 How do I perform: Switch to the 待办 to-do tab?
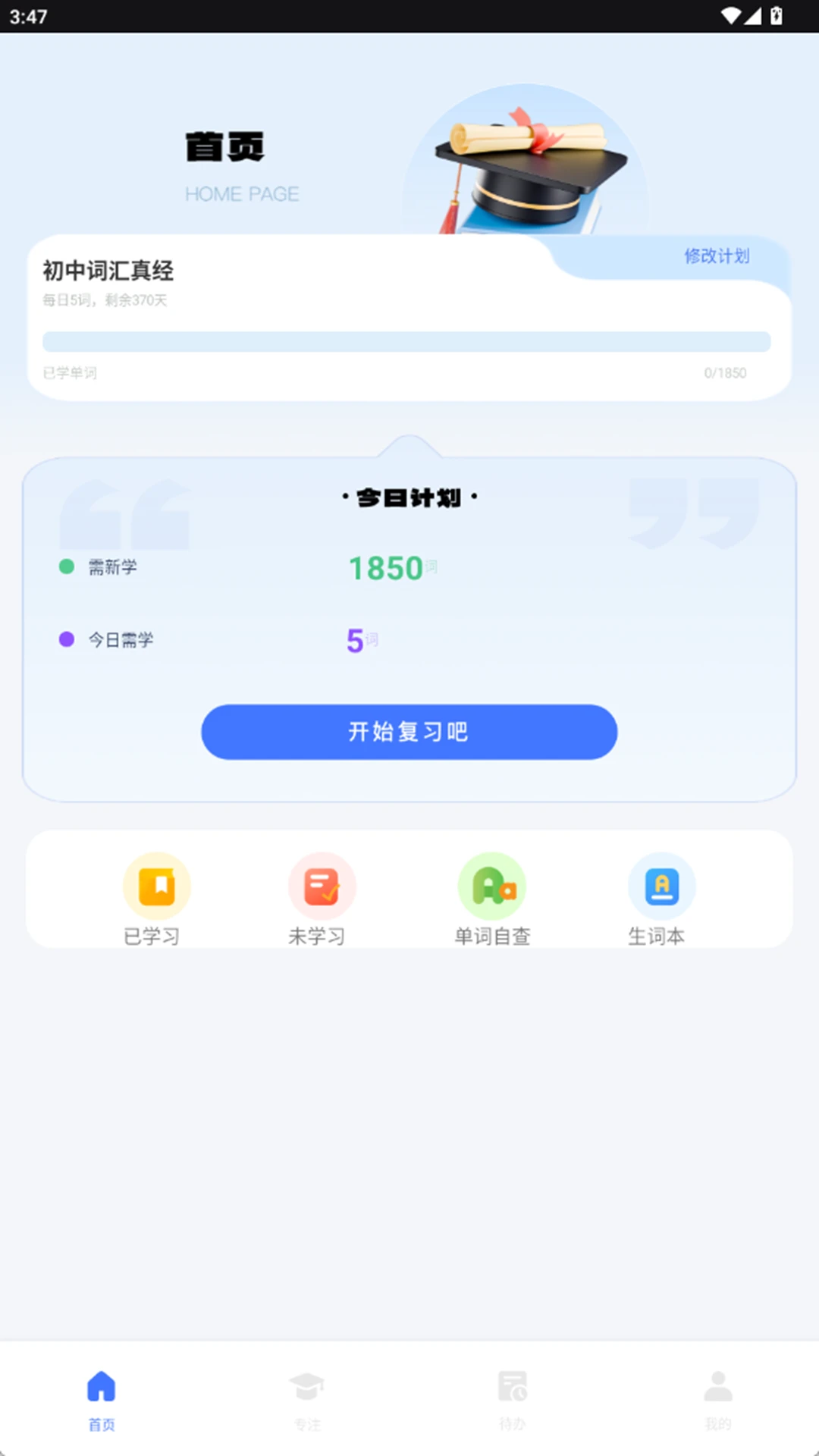[513, 1399]
